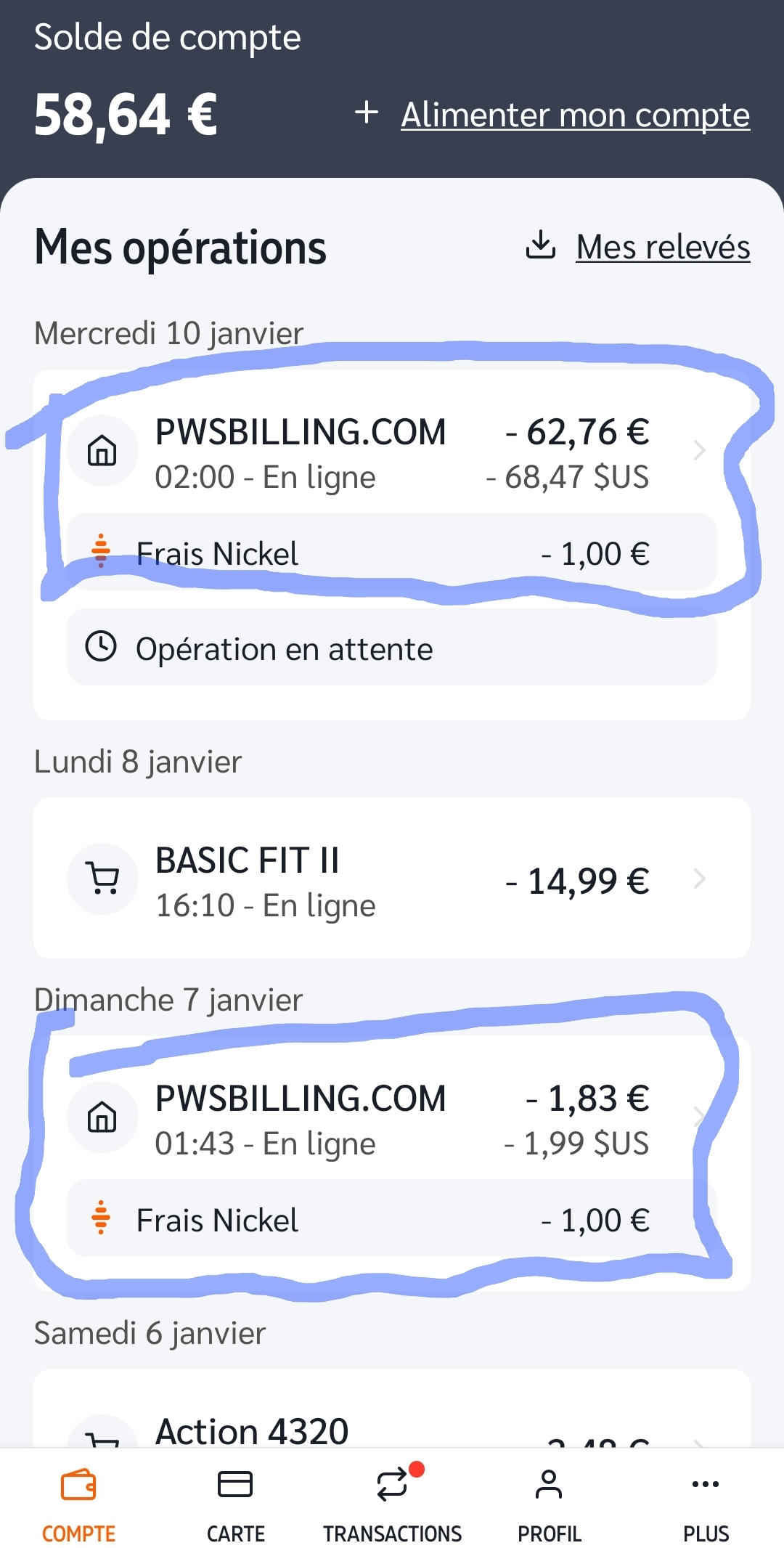Select the Compte tab
The width and height of the screenshot is (784, 1548).
[x=78, y=1504]
